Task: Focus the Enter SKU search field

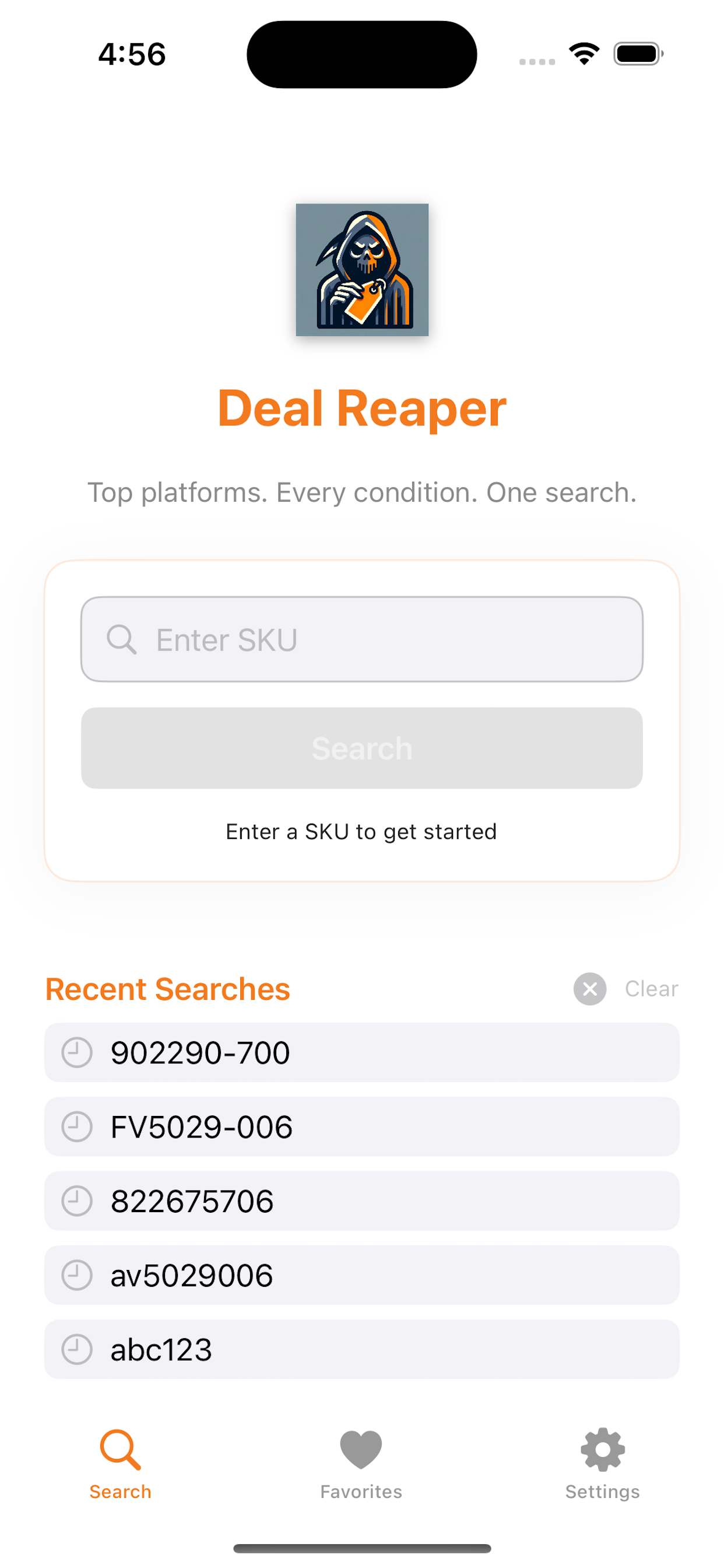Action: tap(361, 639)
